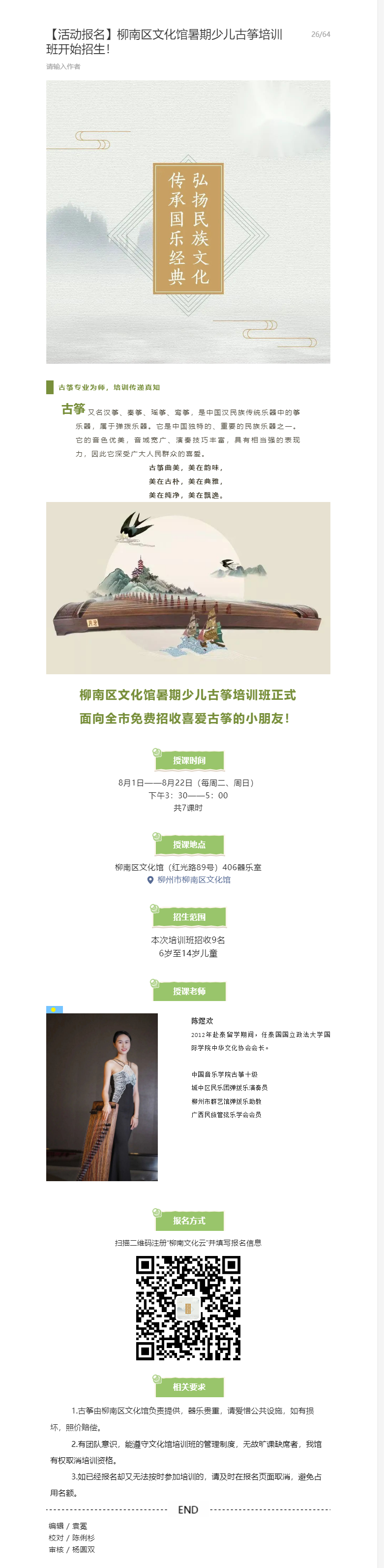The height and width of the screenshot is (1568, 384).
Task: Edit the article title field
Action: [x=164, y=41]
